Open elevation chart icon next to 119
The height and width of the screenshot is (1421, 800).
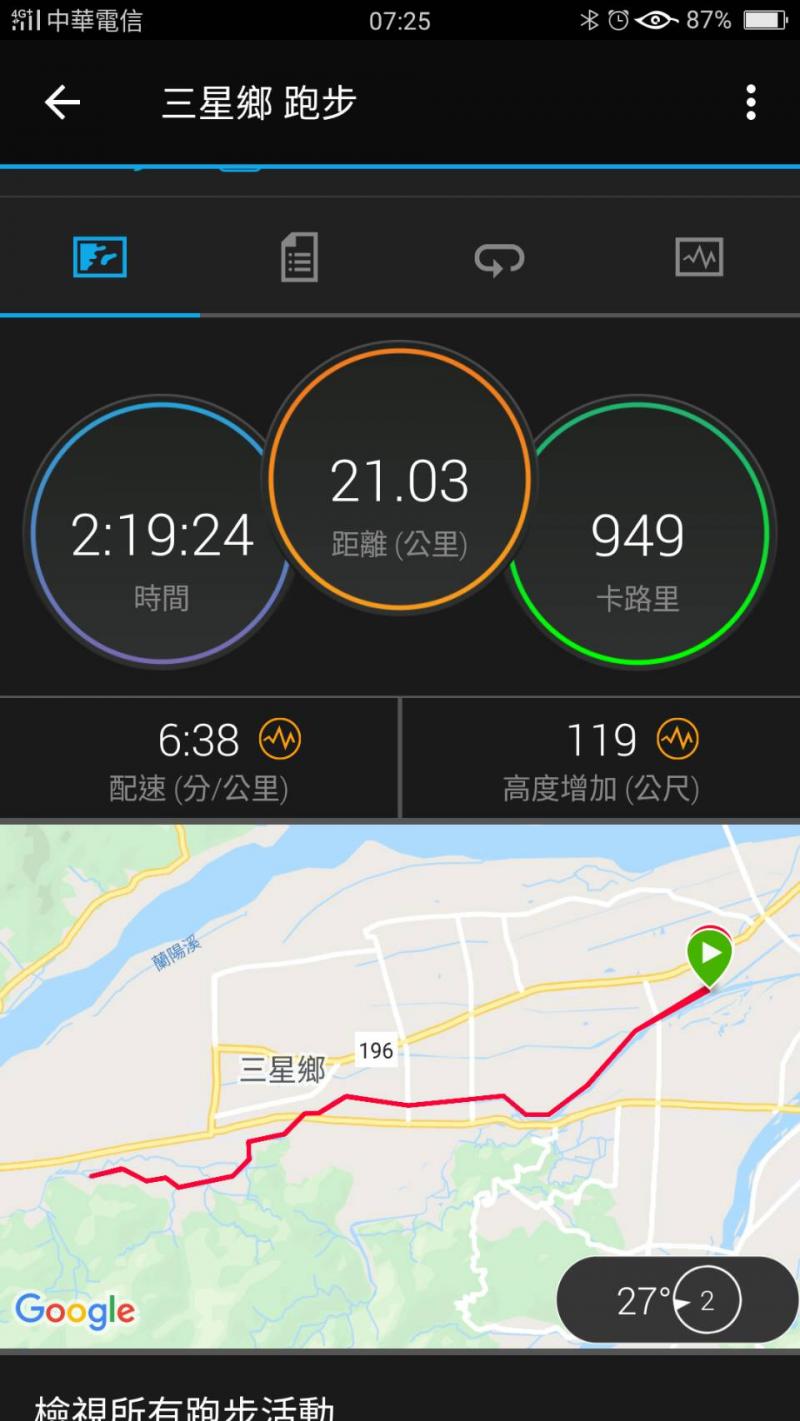coord(678,740)
